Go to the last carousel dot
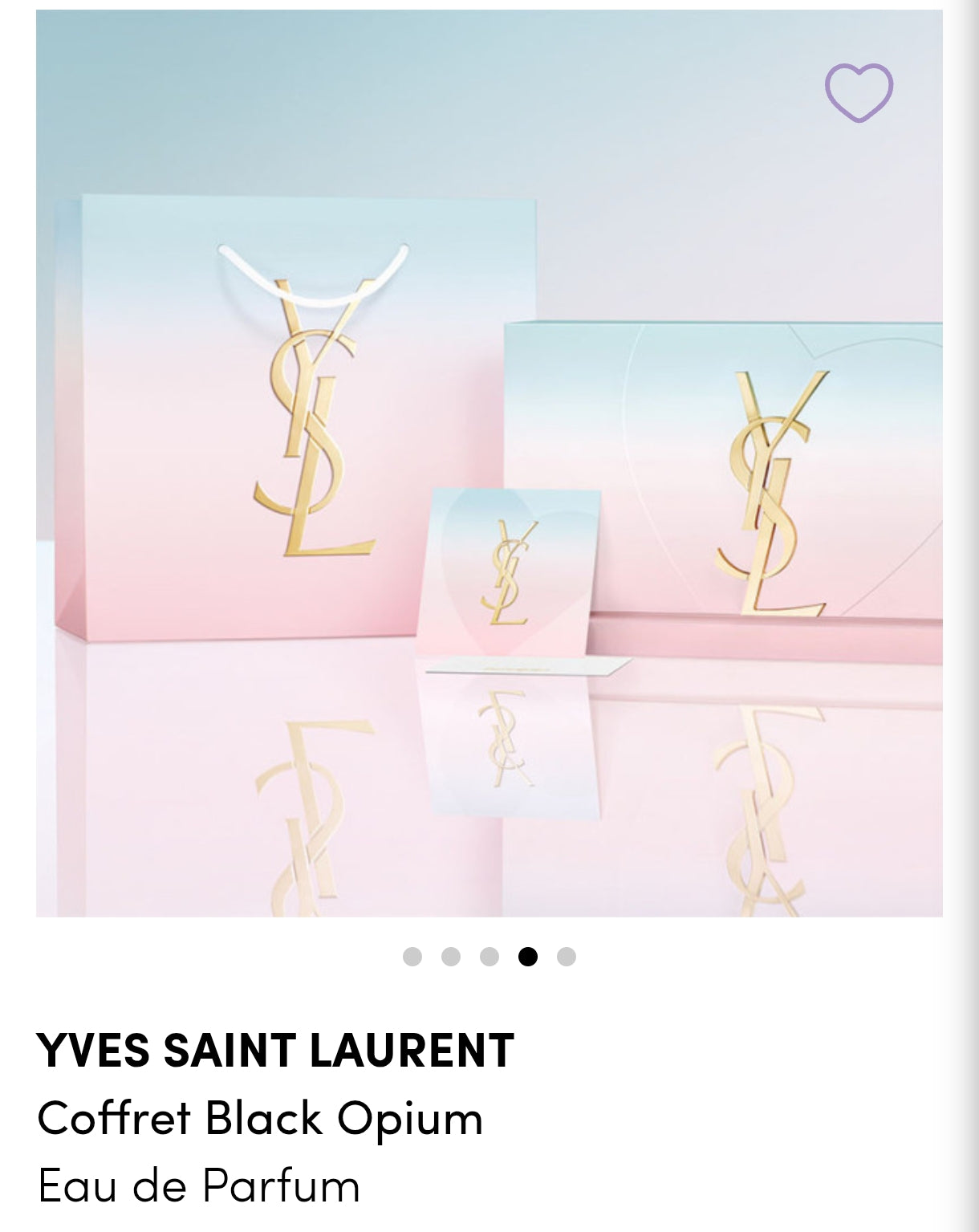Screen dimensions: 979x1232 click(x=567, y=957)
